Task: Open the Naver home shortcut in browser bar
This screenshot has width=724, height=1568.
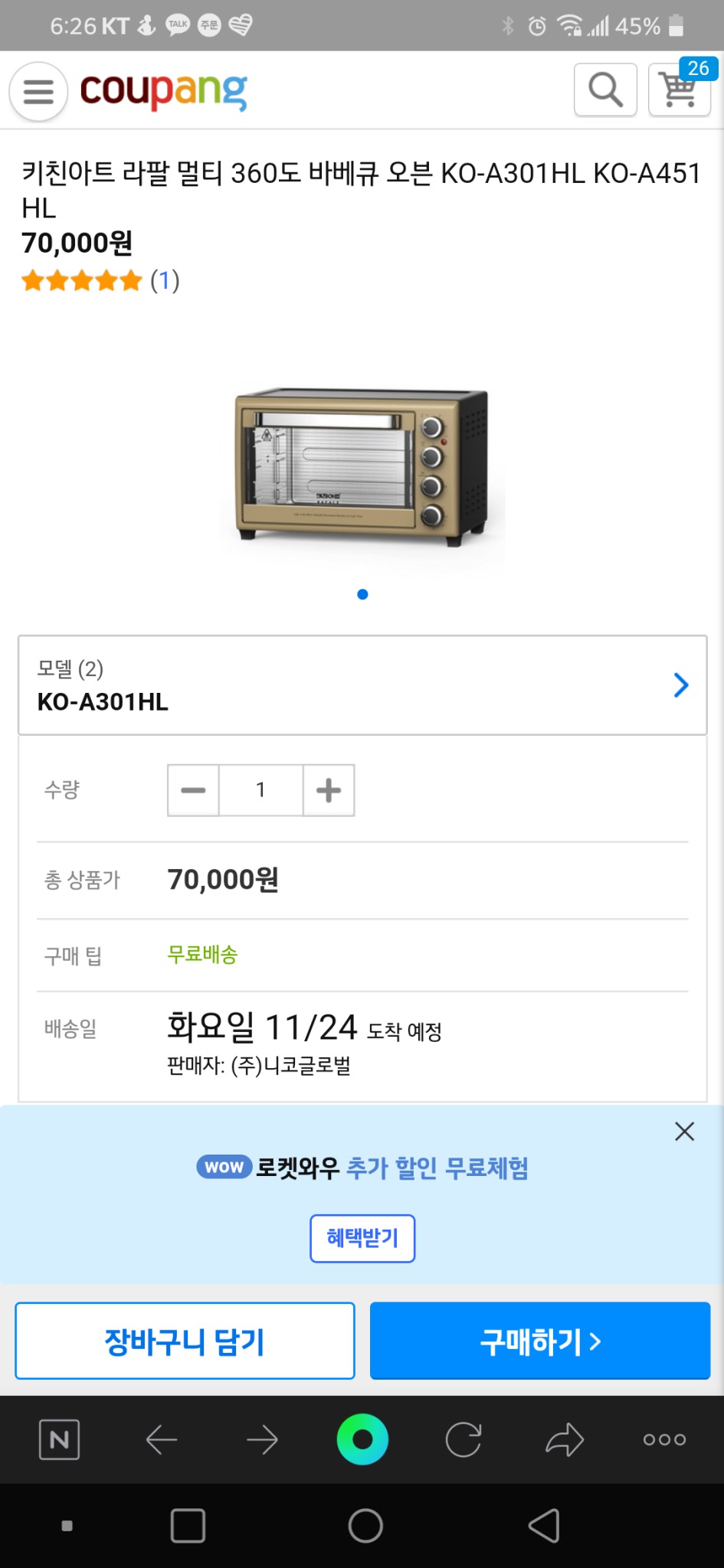Action: tap(58, 1439)
